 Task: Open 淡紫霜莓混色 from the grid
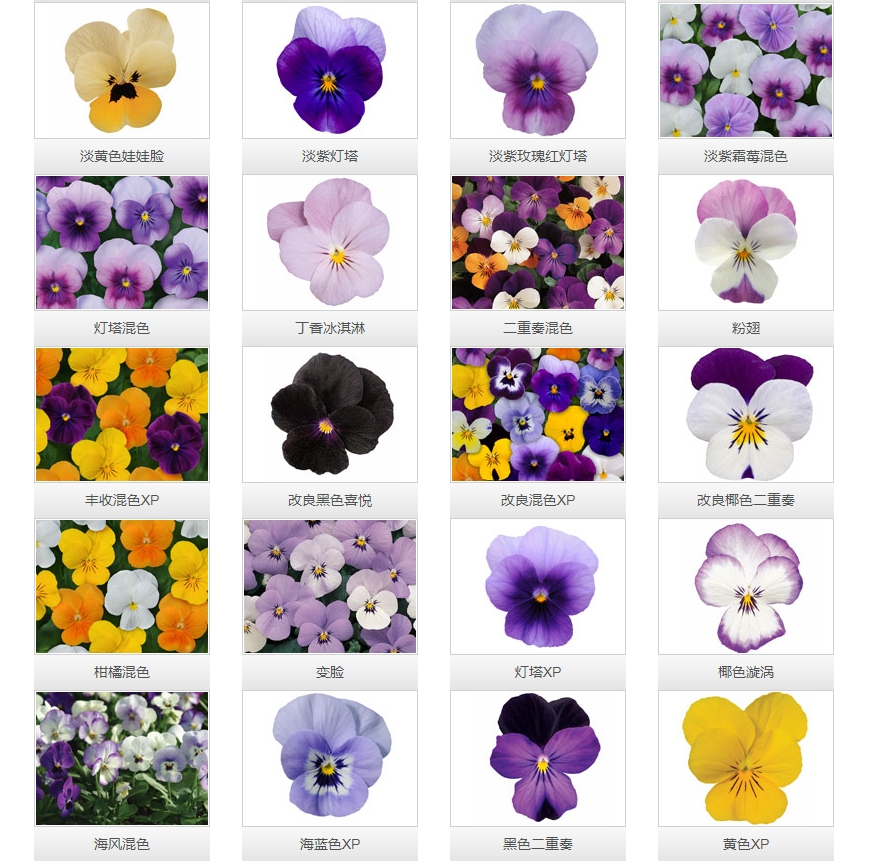(x=746, y=70)
